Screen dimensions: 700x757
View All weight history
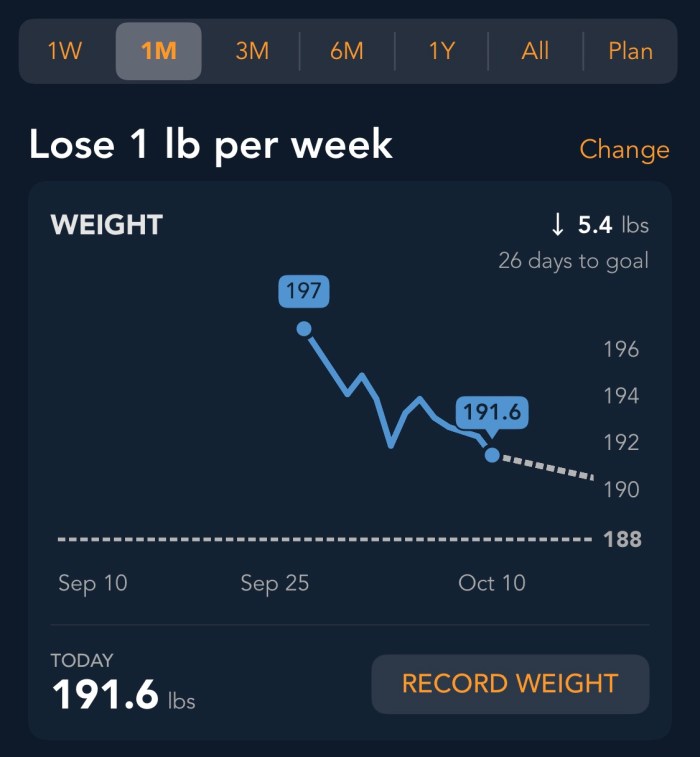click(x=535, y=51)
